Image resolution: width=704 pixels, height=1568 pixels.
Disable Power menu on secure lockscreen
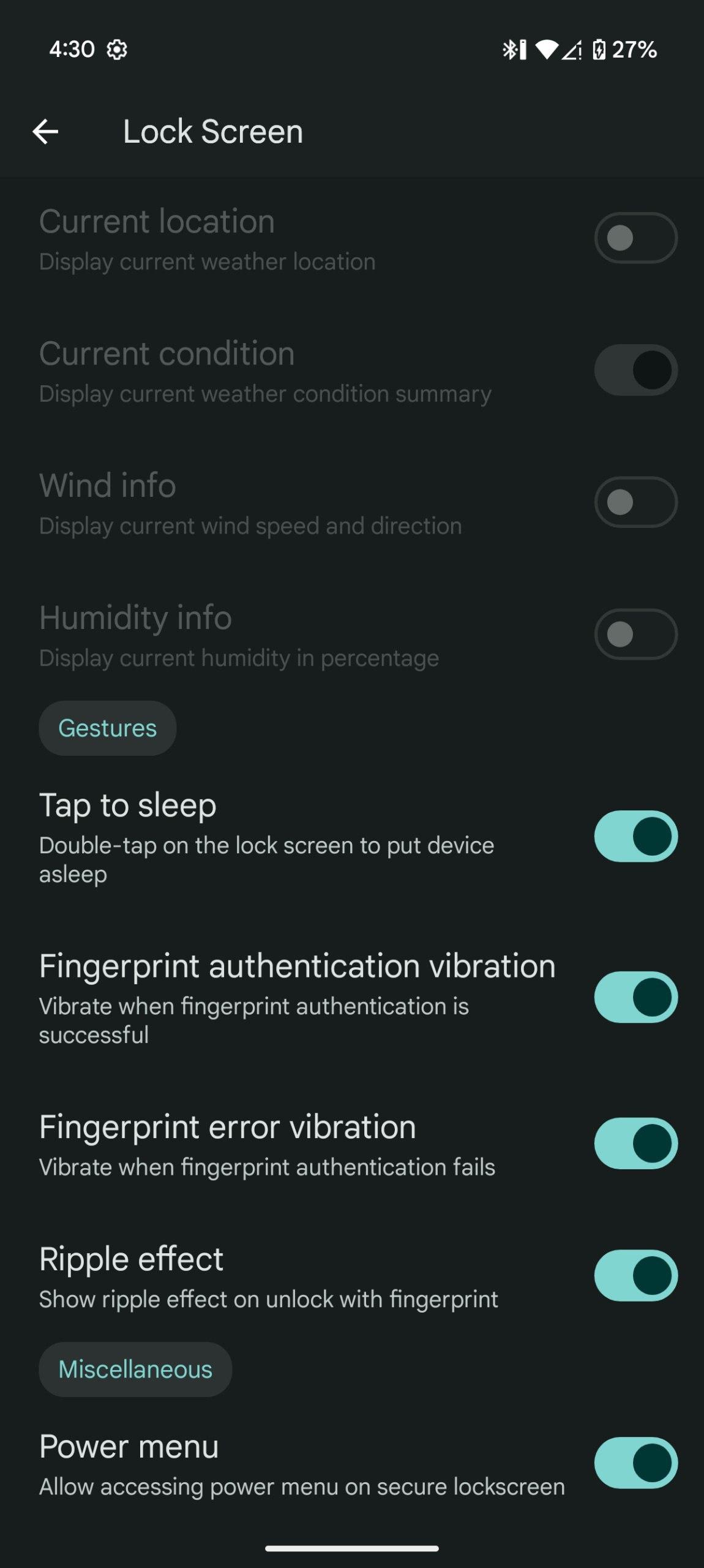coord(635,1463)
